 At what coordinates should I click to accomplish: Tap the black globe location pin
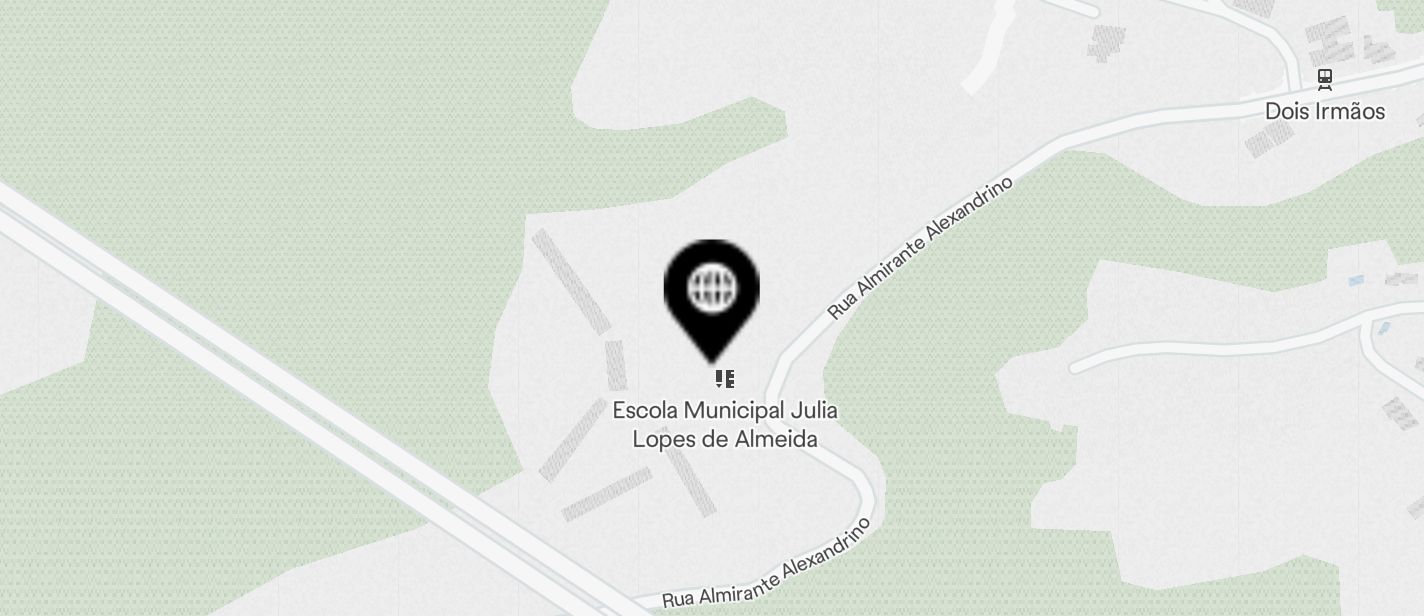click(711, 292)
